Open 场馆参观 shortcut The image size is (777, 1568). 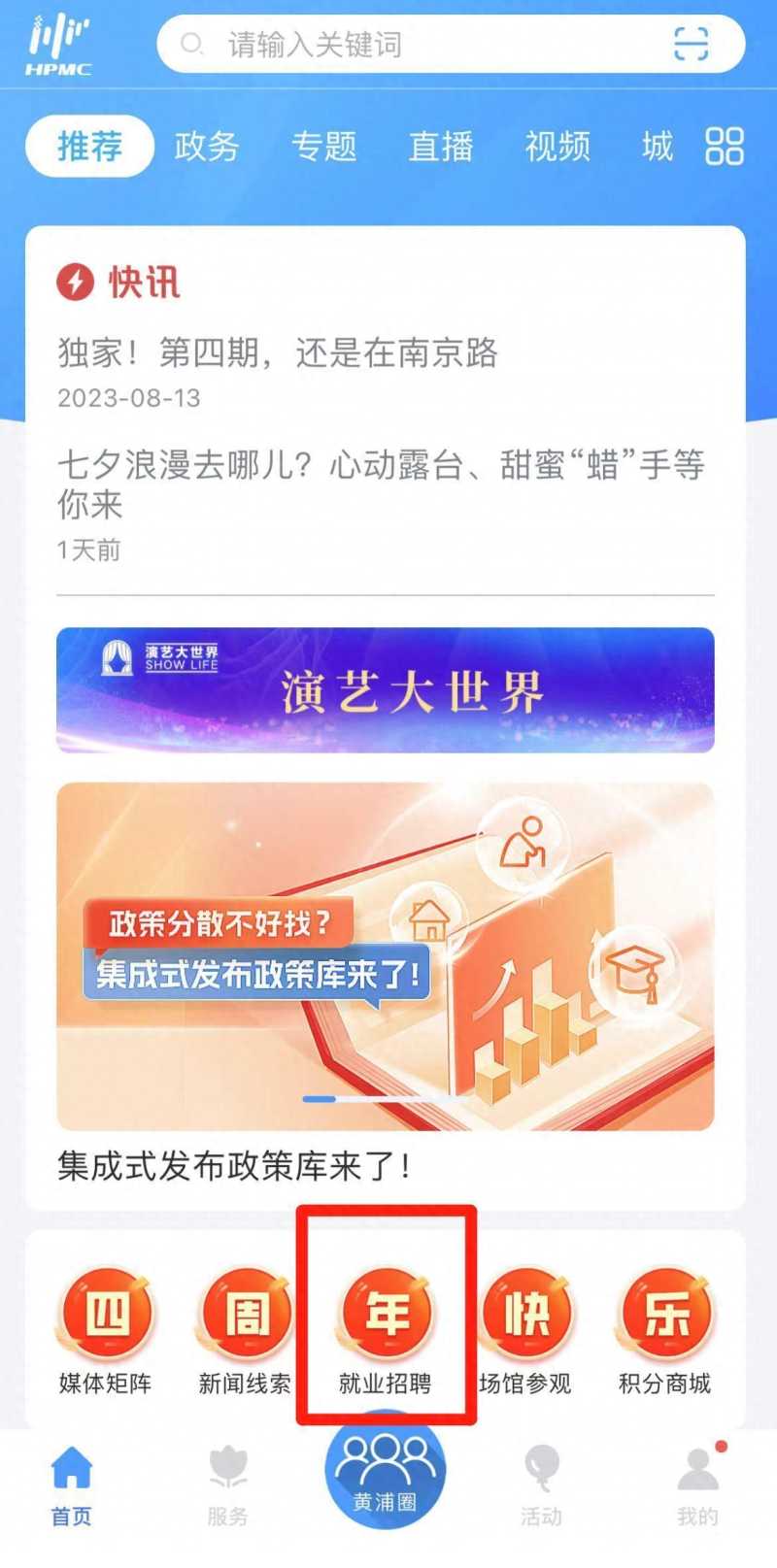point(525,1330)
